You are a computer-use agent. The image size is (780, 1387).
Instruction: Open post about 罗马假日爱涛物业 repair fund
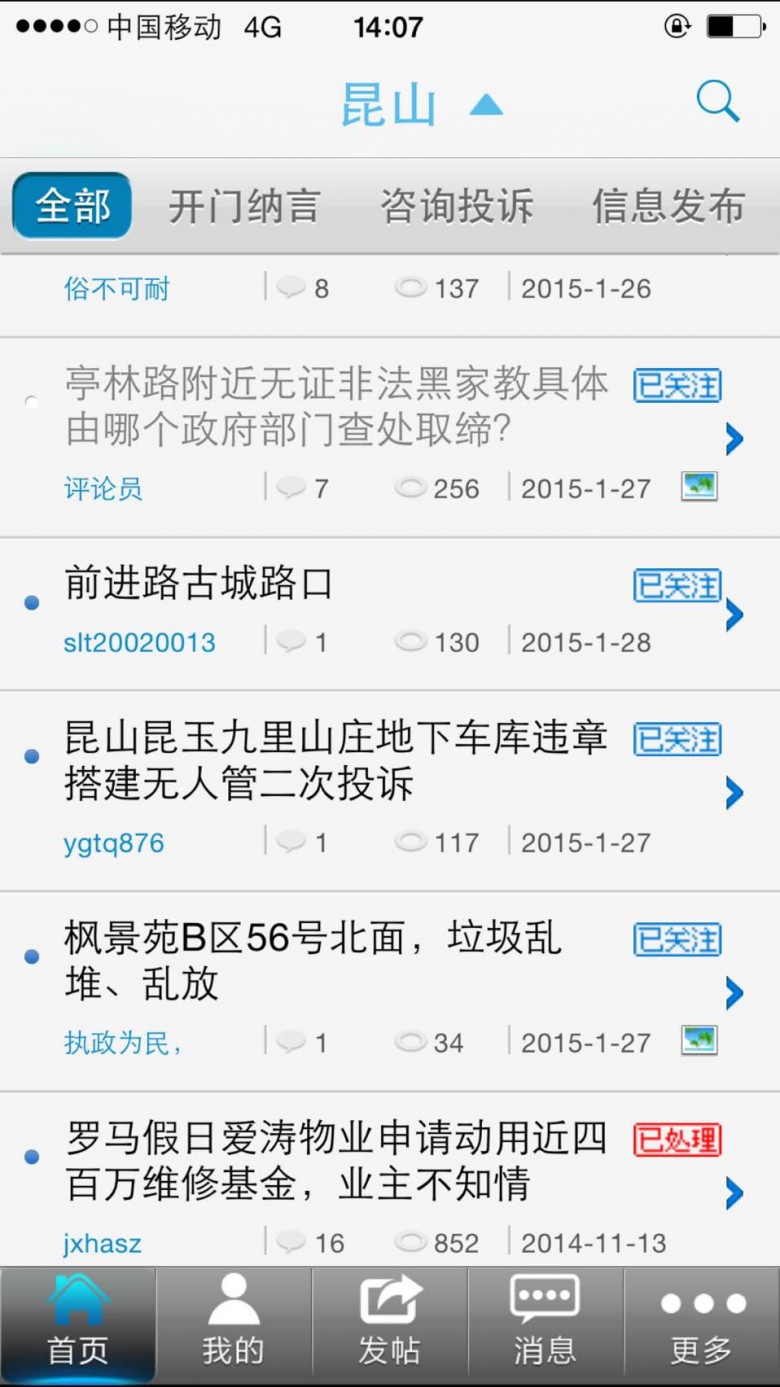point(336,1161)
